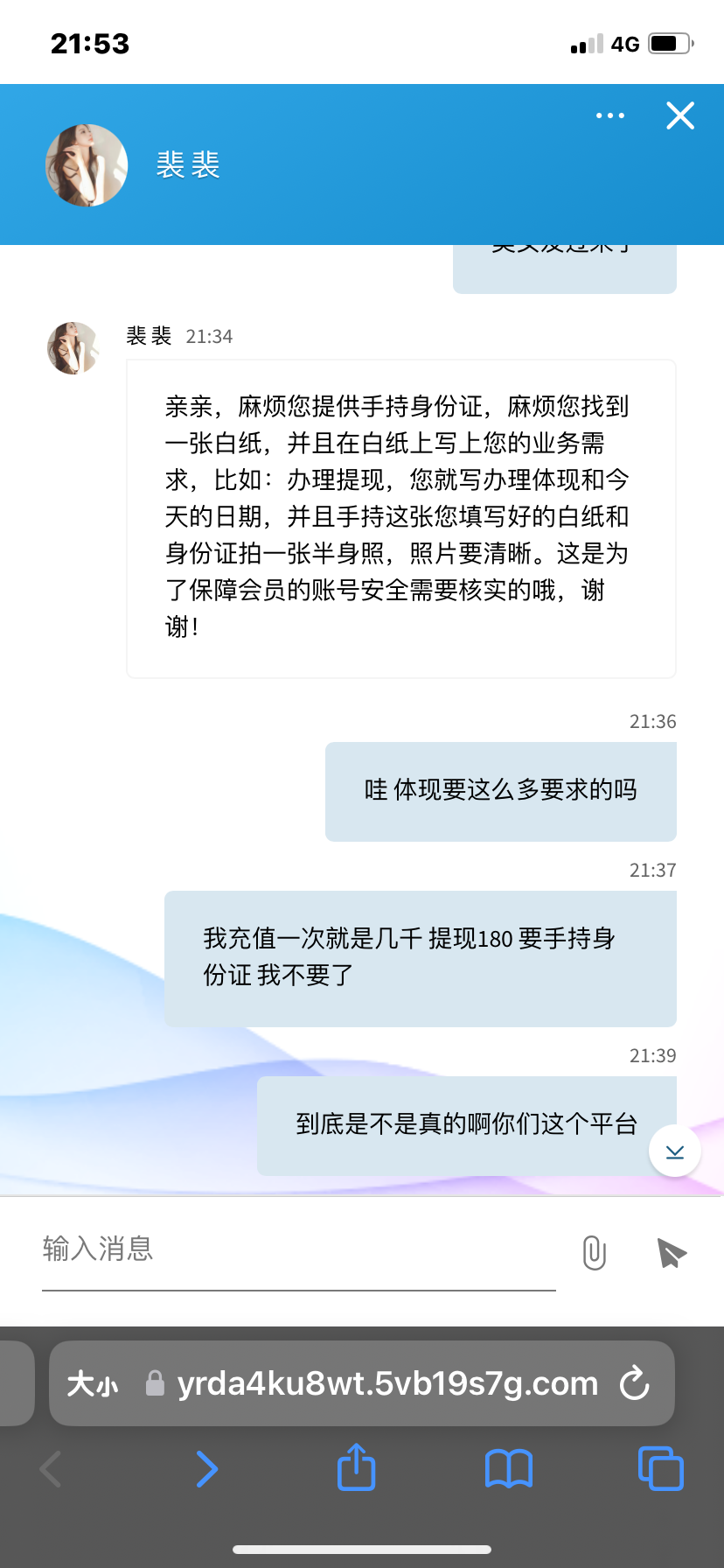Tap the message input field
The width and height of the screenshot is (724, 1568).
(297, 1249)
